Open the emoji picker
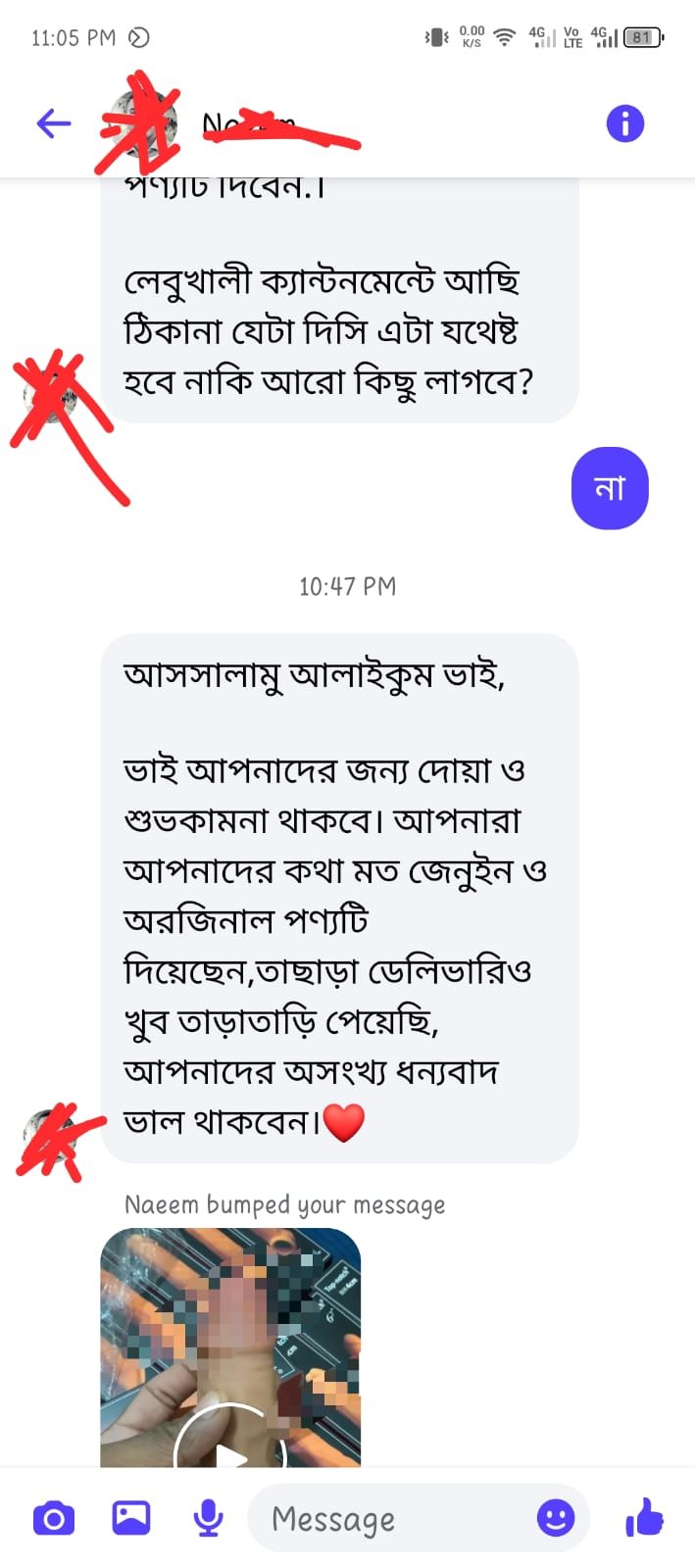The height and width of the screenshot is (1568, 695). (556, 1518)
